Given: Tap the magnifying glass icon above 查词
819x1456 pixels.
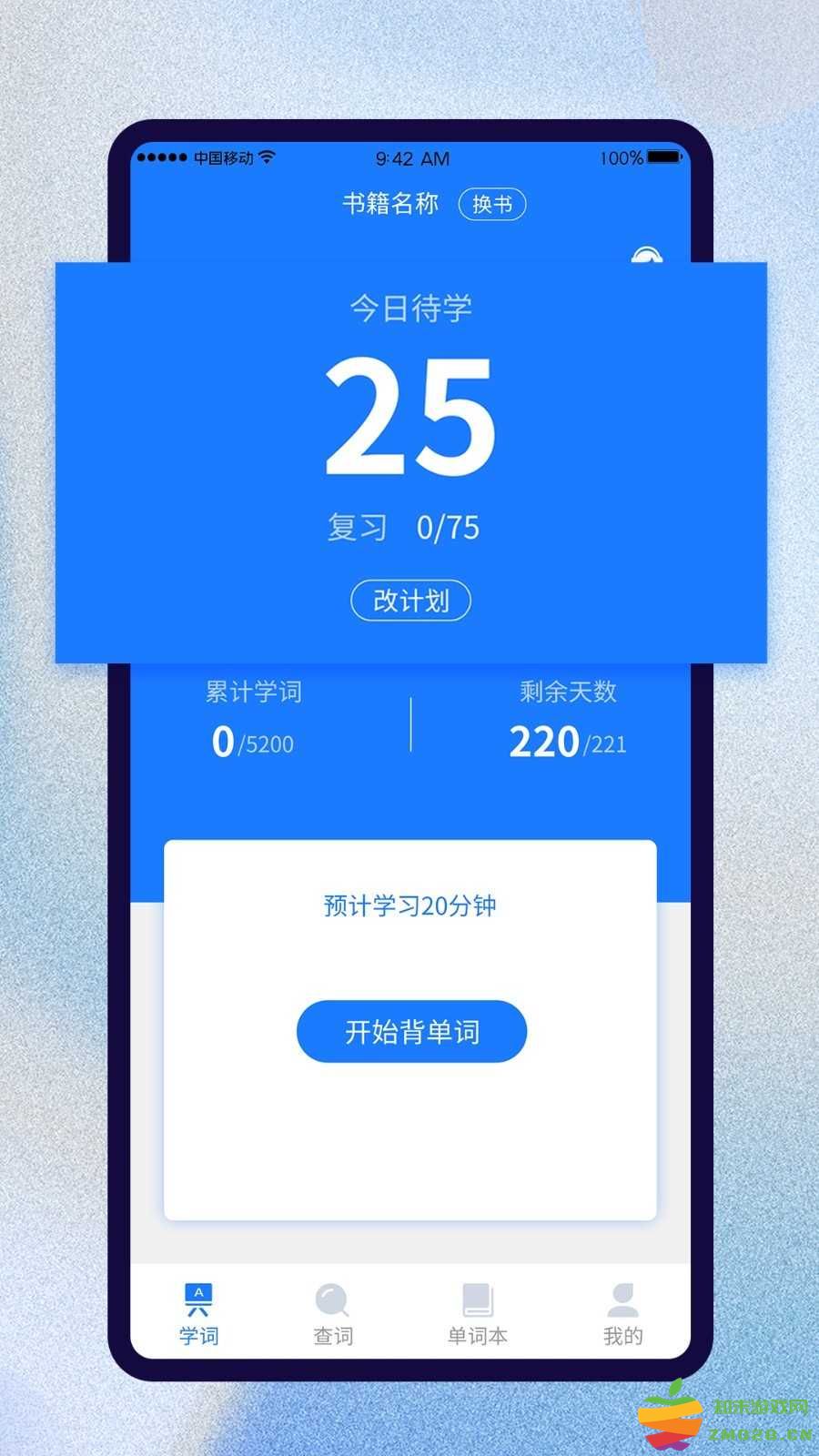Looking at the screenshot, I should 330,1301.
